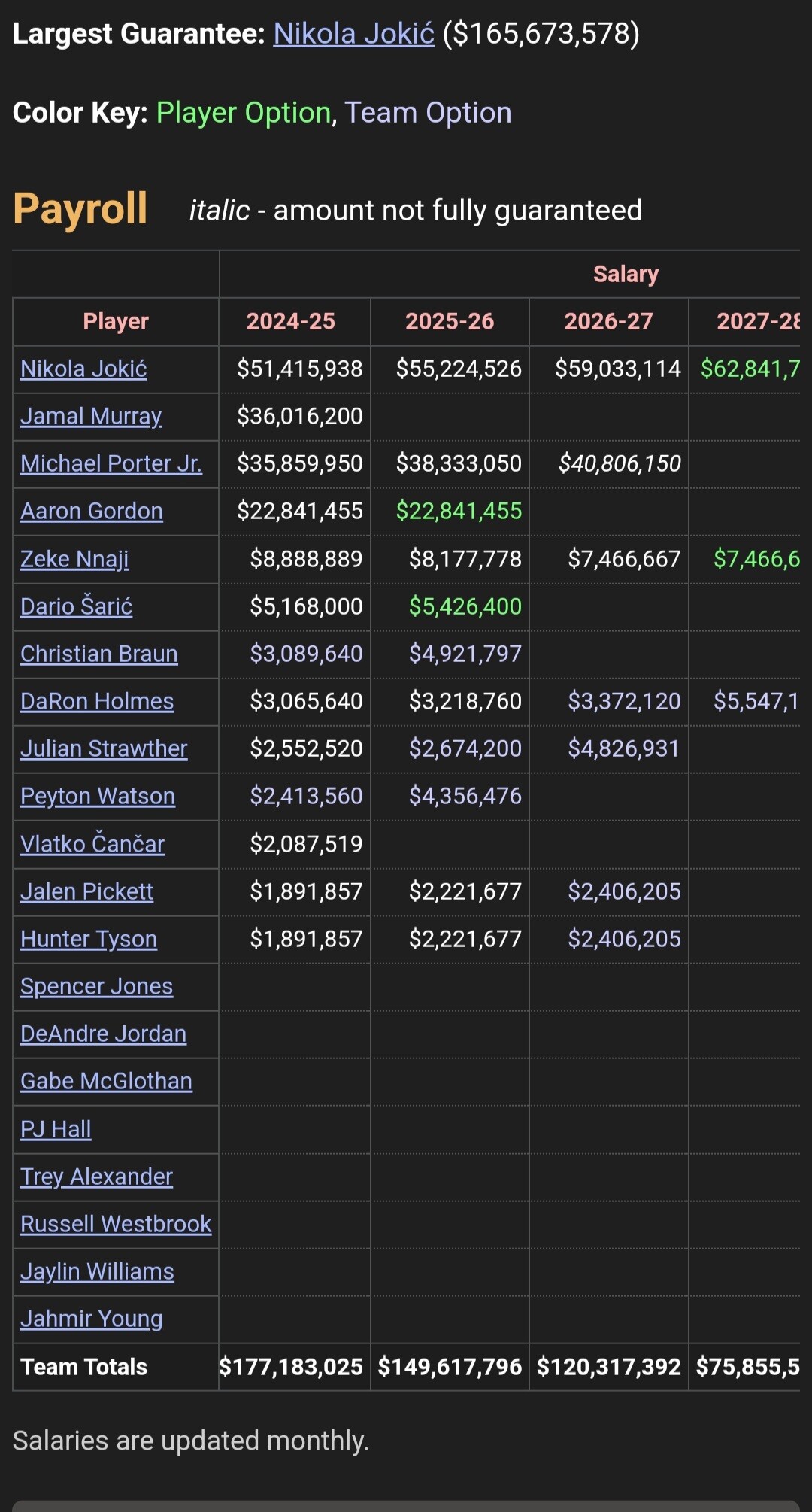Viewport: 812px width, 1512px height.
Task: View Jaylin Williams' profile
Action: click(97, 1271)
